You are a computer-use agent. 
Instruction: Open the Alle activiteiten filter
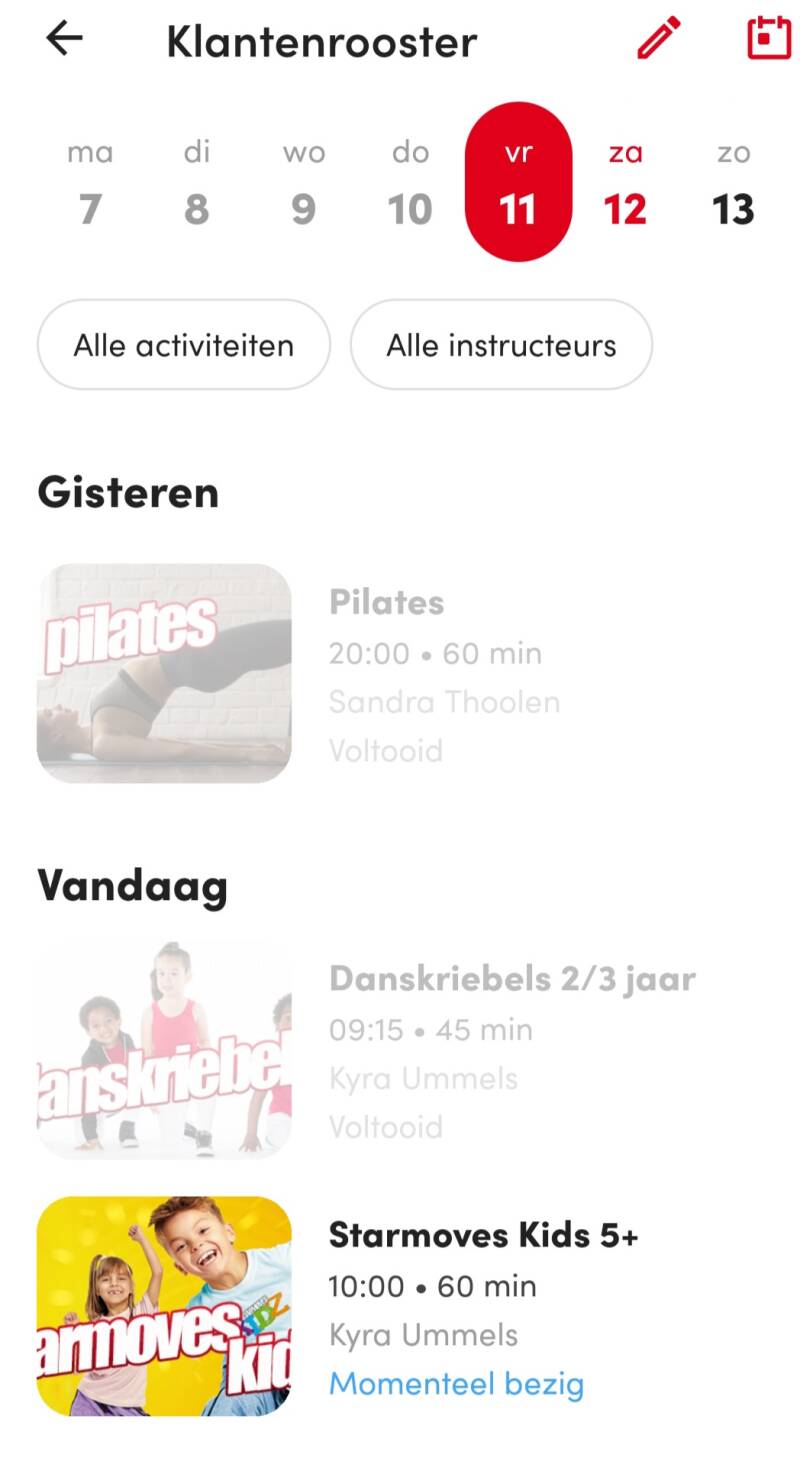click(x=184, y=345)
